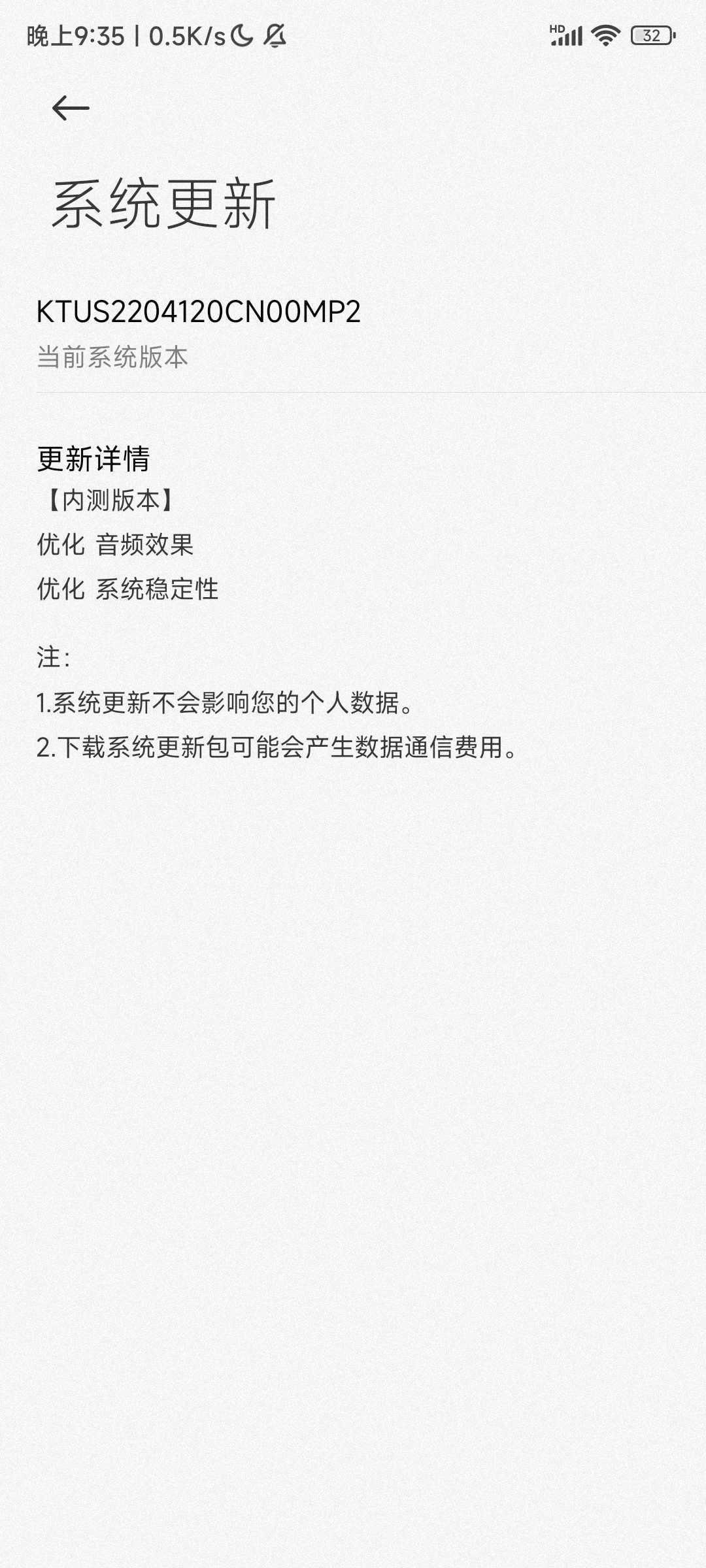Go back using the arrow icon
The width and height of the screenshot is (706, 1568).
71,108
